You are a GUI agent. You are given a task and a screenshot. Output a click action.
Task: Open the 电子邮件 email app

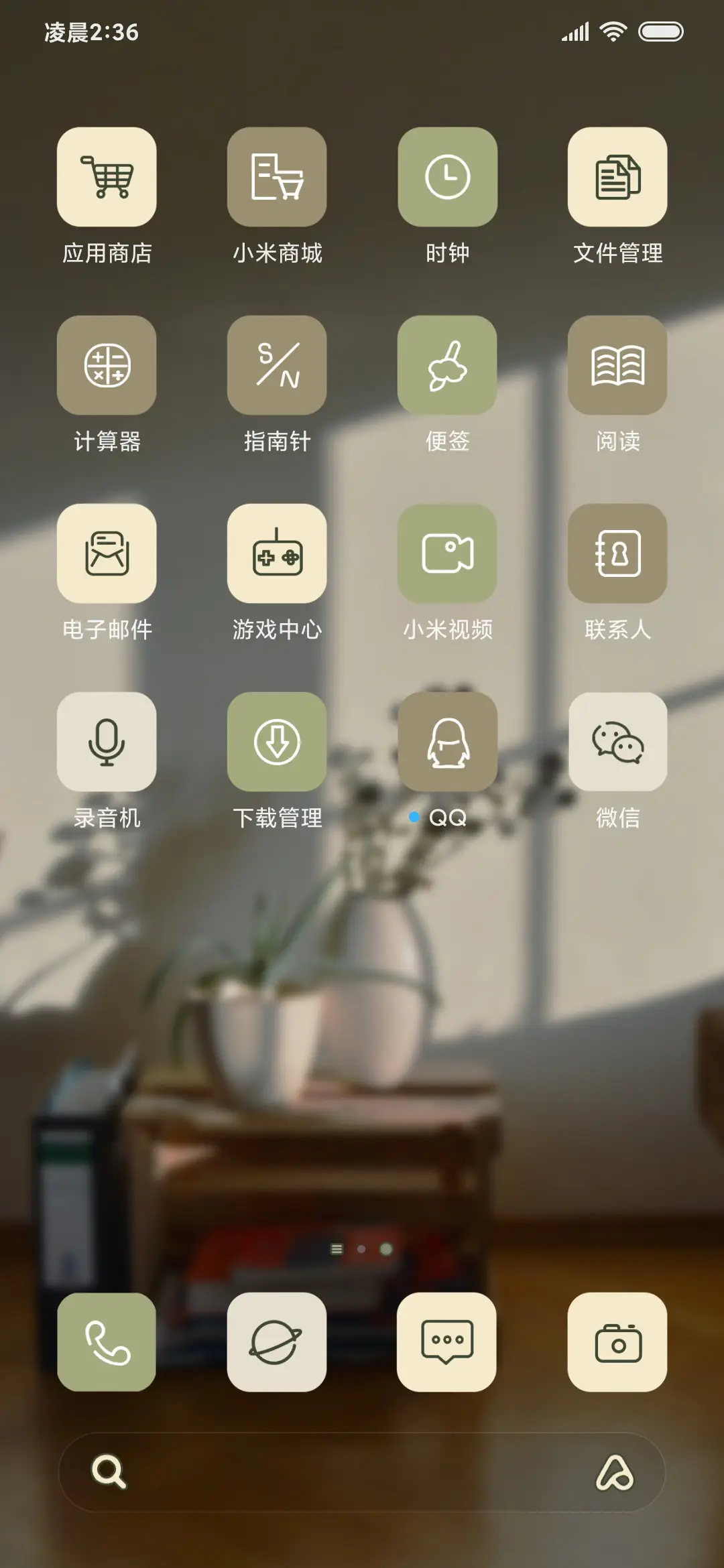(x=107, y=553)
